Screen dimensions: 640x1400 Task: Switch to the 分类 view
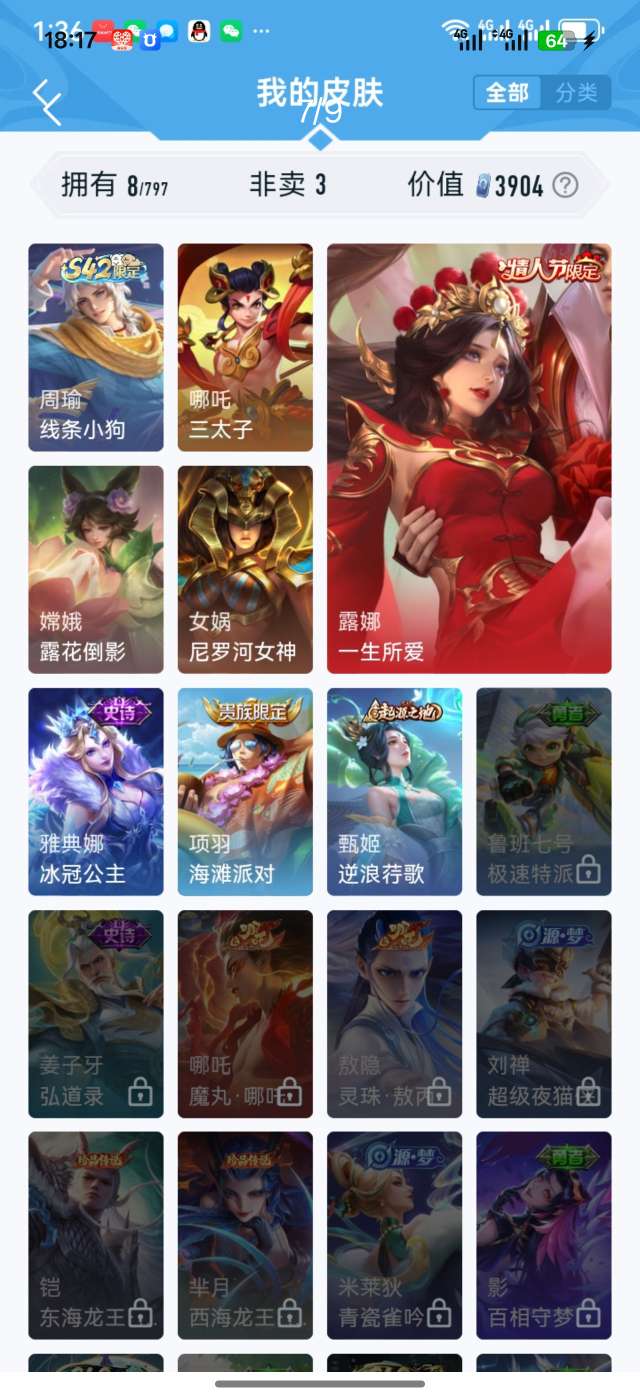576,93
